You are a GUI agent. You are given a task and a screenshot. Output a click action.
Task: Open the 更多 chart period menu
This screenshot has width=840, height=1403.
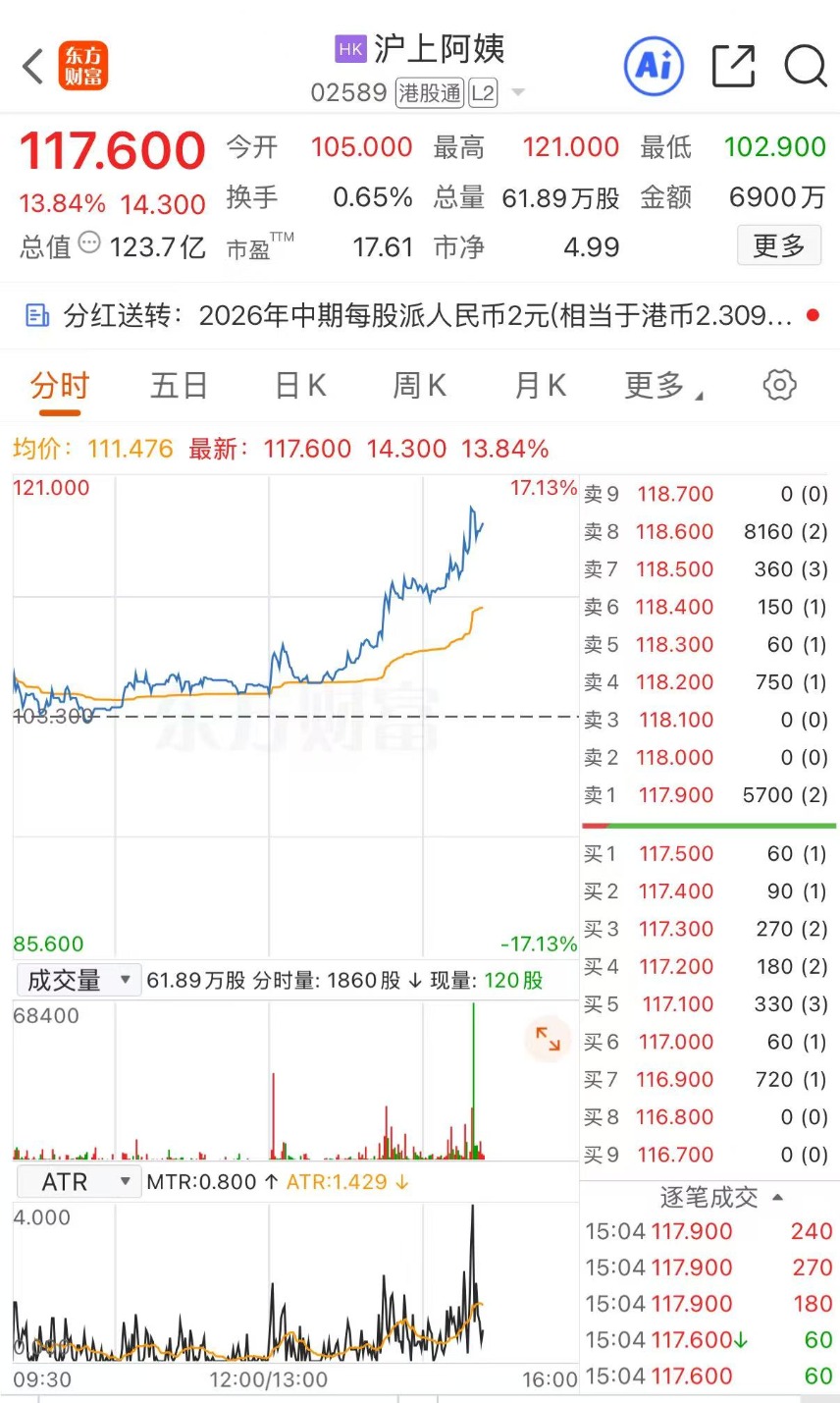tap(663, 385)
